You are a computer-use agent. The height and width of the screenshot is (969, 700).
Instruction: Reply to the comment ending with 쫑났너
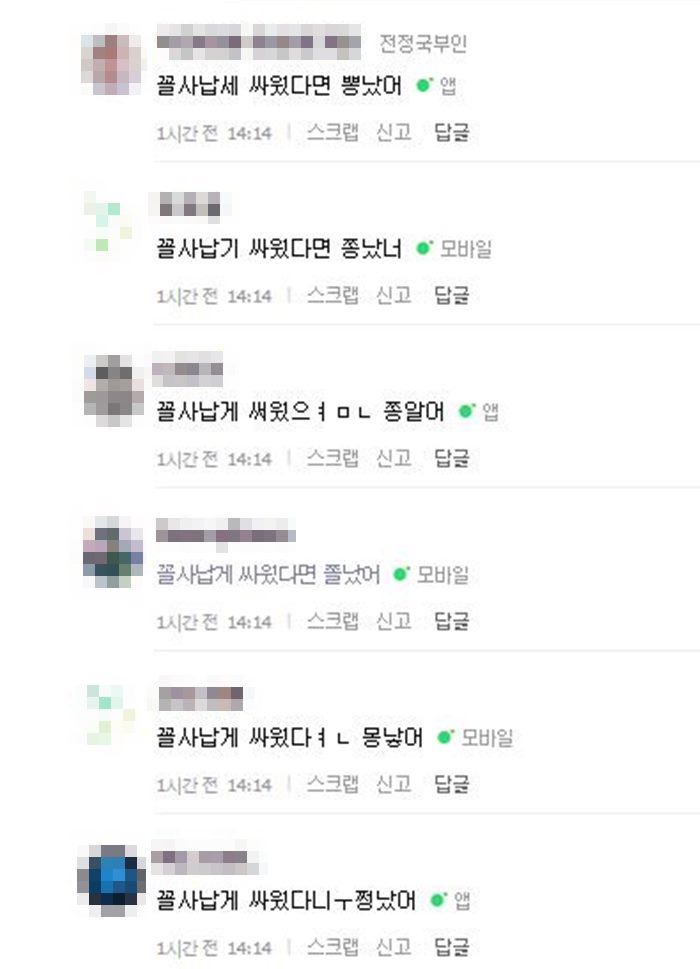pos(451,296)
